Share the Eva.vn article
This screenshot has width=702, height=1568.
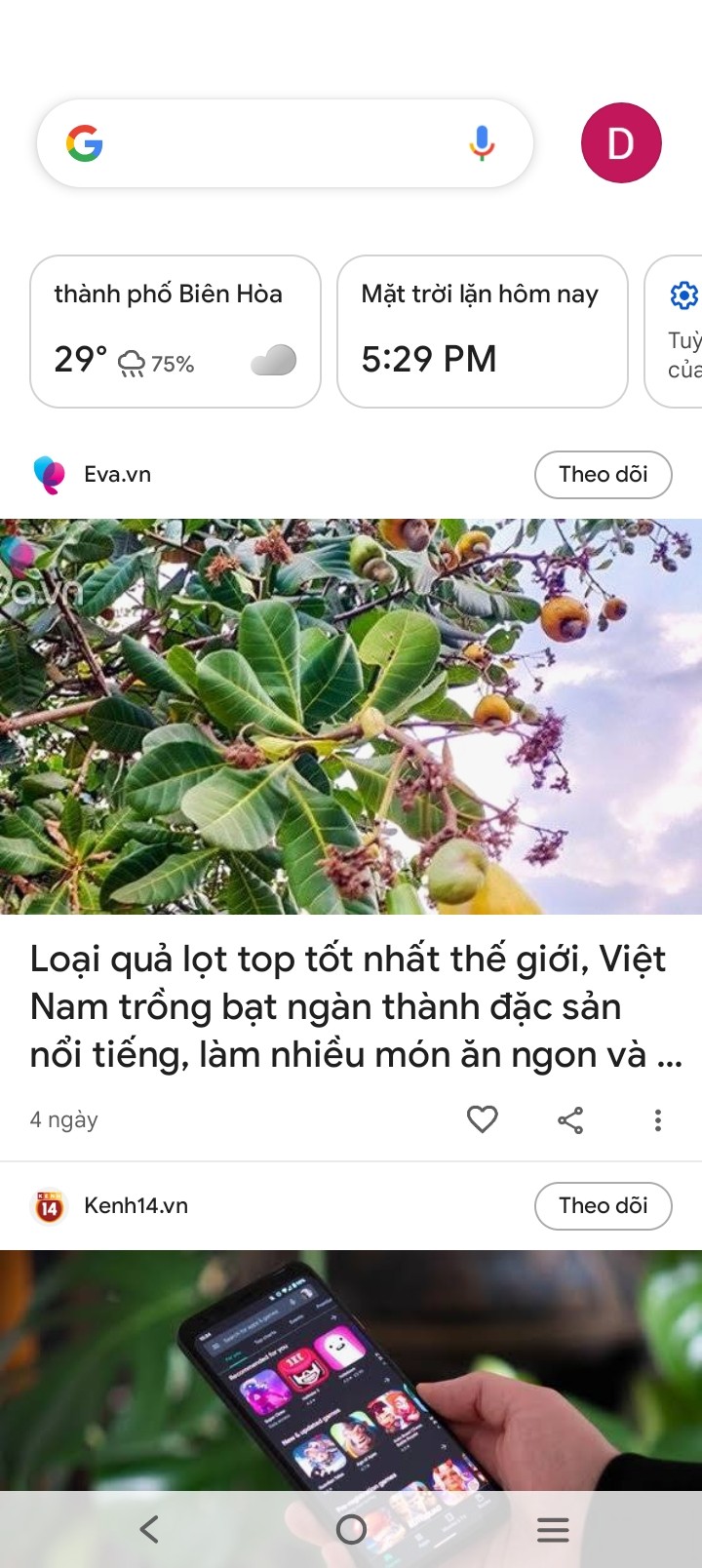click(570, 1120)
